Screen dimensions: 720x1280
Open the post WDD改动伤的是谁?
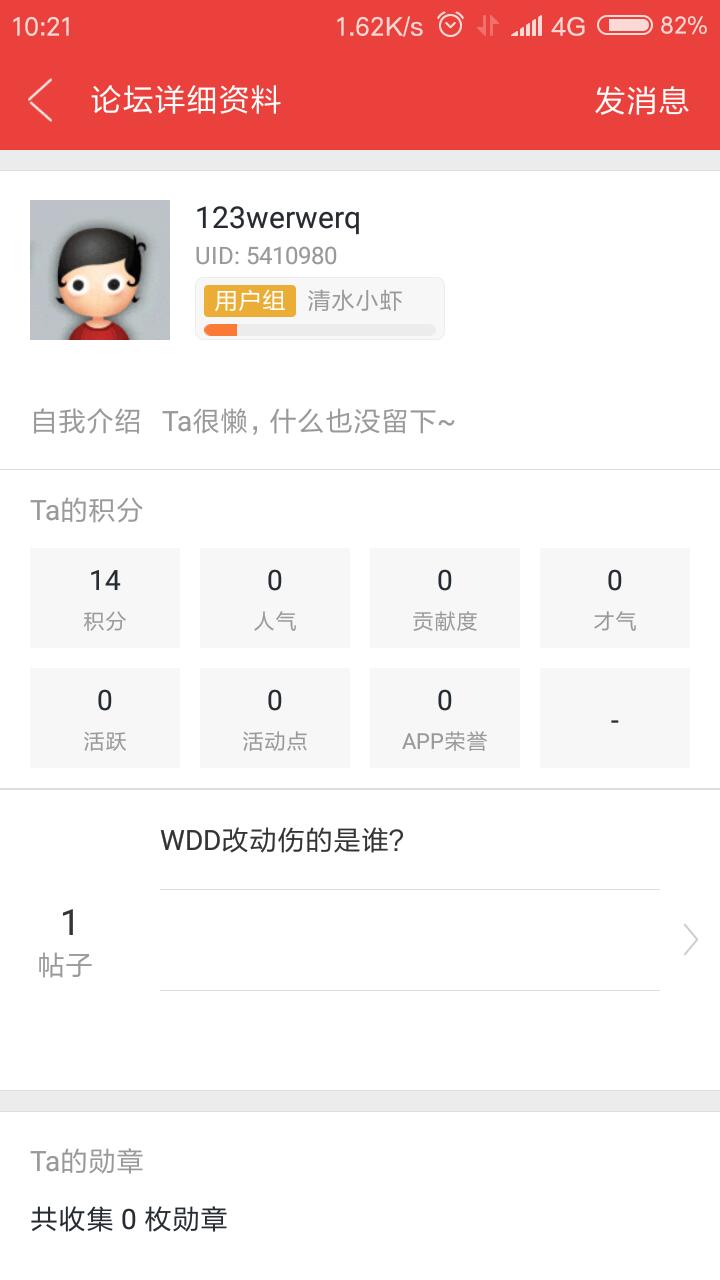(282, 841)
